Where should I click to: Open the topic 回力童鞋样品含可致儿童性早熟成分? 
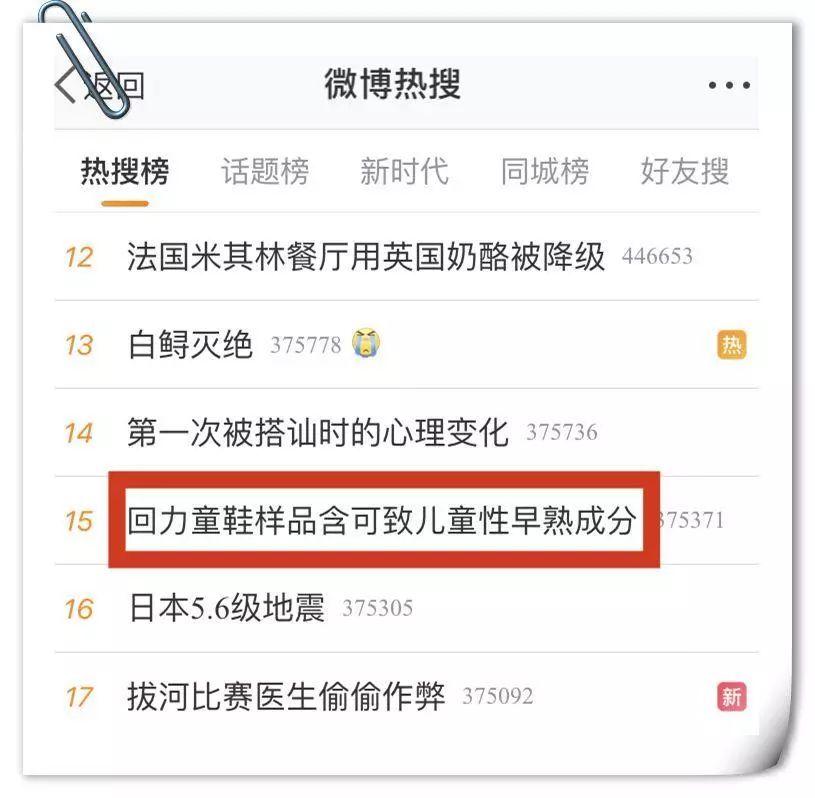click(382, 521)
